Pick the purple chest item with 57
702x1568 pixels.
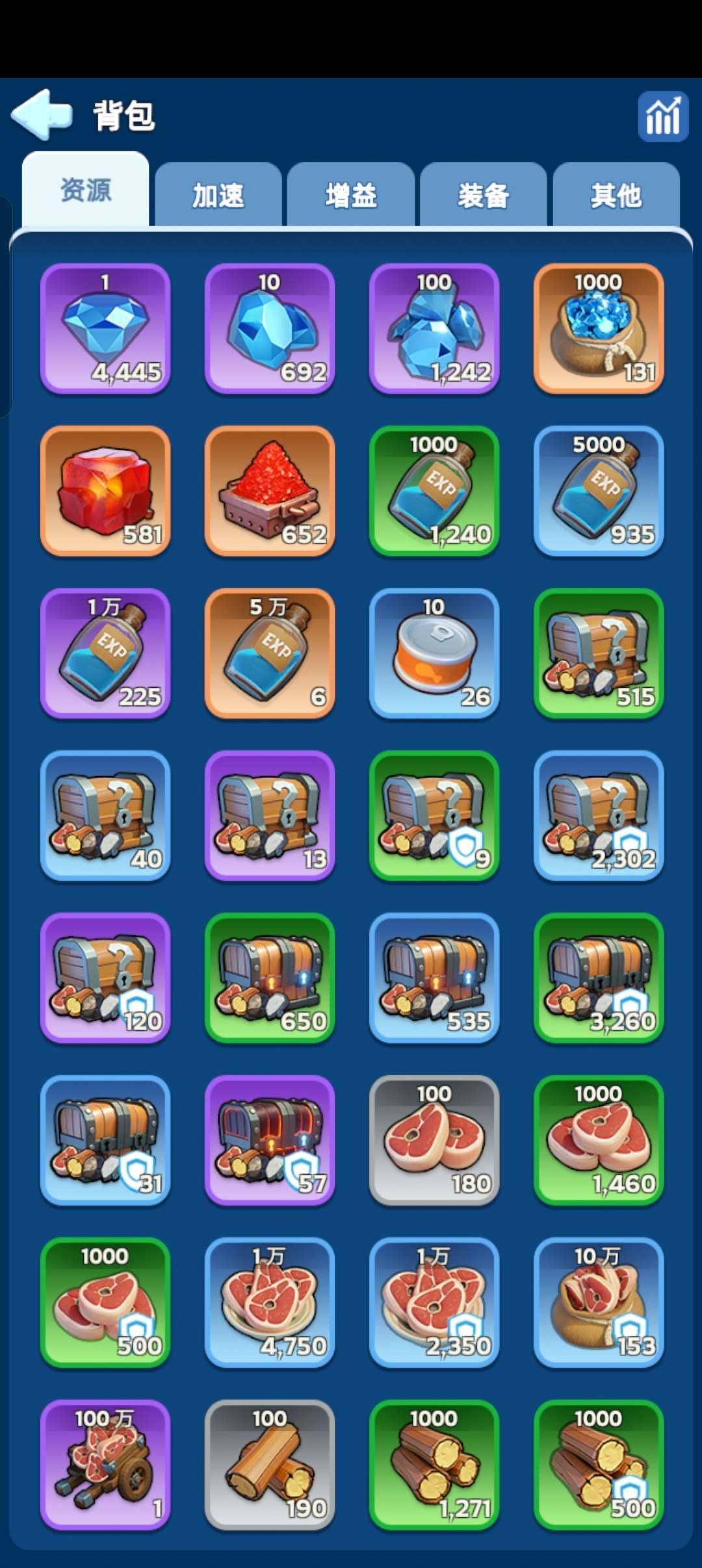pyautogui.click(x=270, y=1140)
